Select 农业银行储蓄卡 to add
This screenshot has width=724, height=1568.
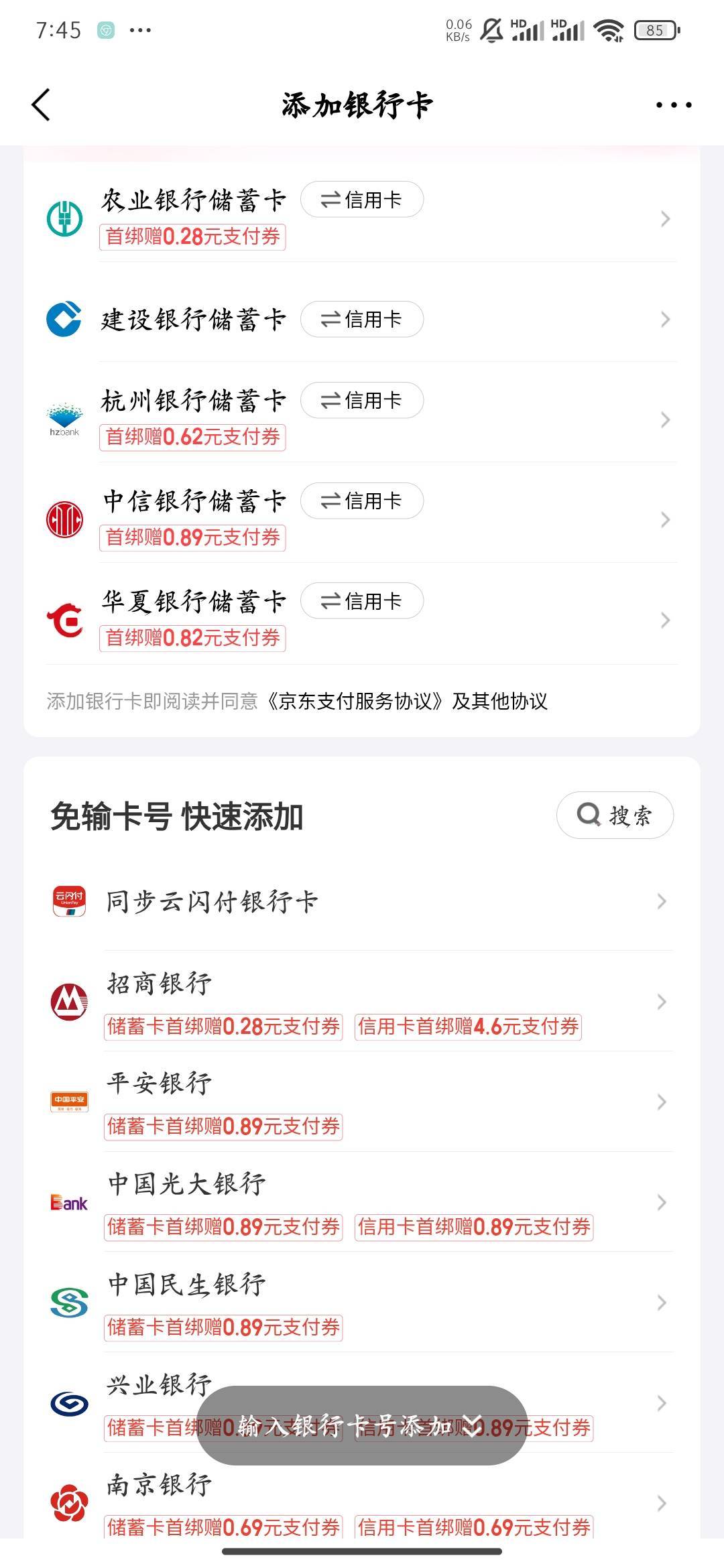point(362,218)
